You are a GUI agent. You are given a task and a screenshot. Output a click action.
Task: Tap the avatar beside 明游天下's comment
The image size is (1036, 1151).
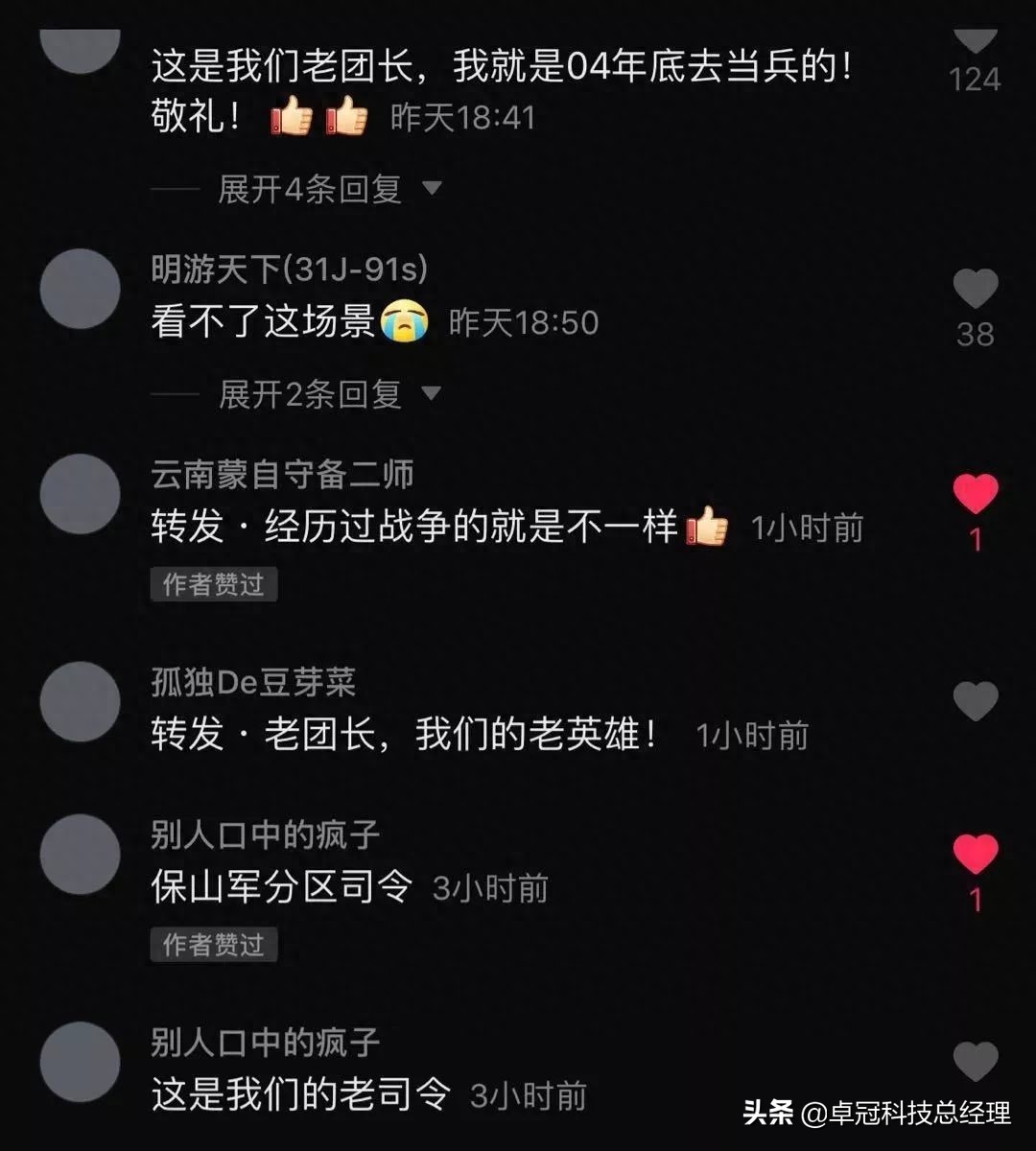80,289
